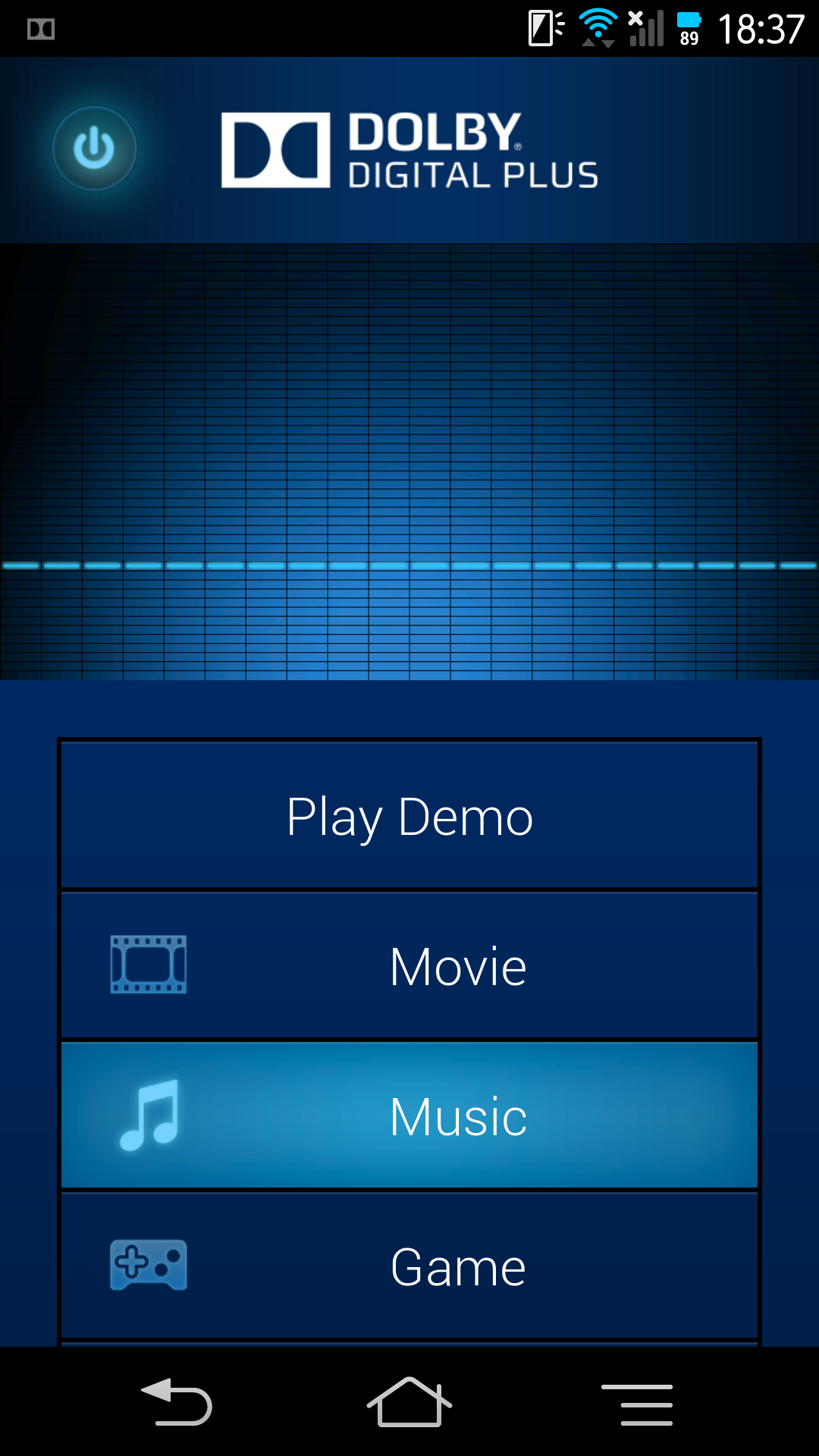
Task: Go back with the system back button
Action: coord(177,1403)
